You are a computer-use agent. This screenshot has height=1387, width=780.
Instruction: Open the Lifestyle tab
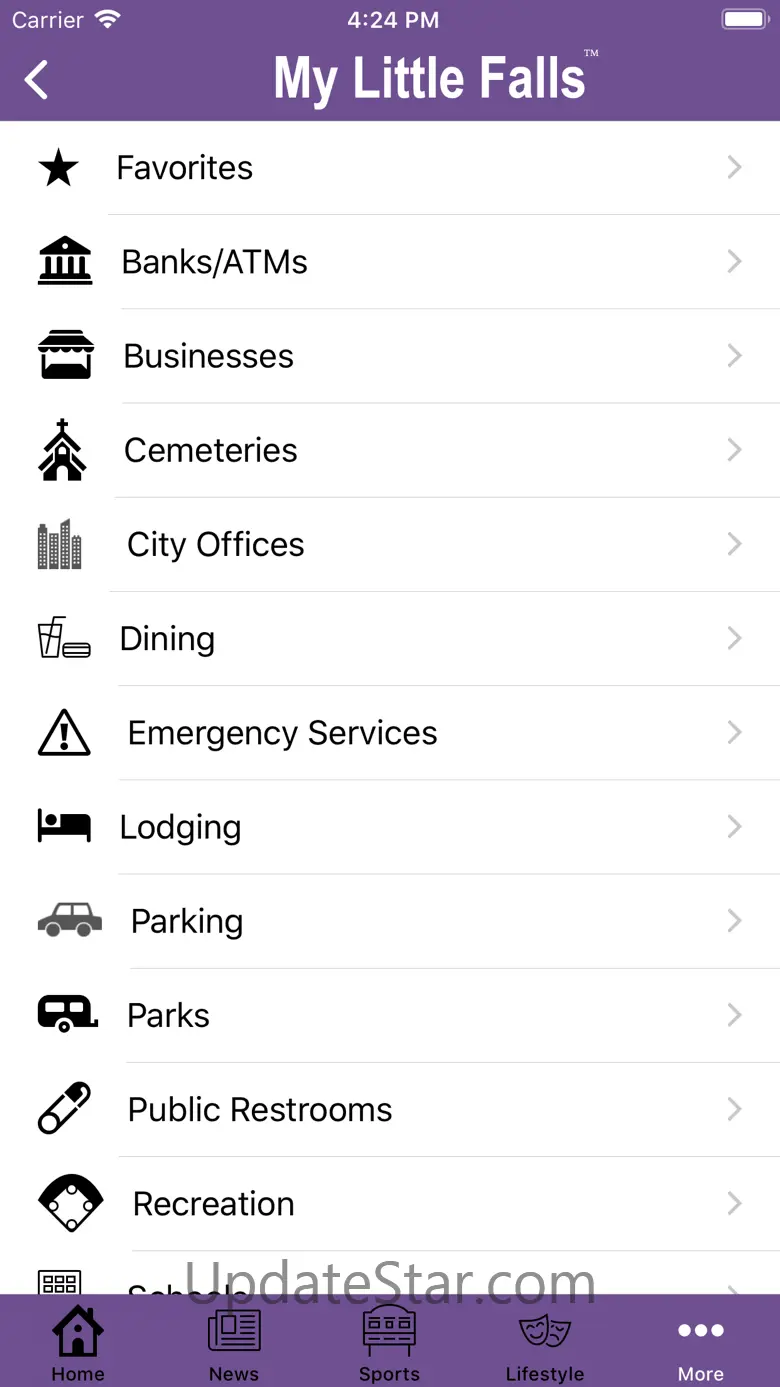click(x=545, y=1343)
